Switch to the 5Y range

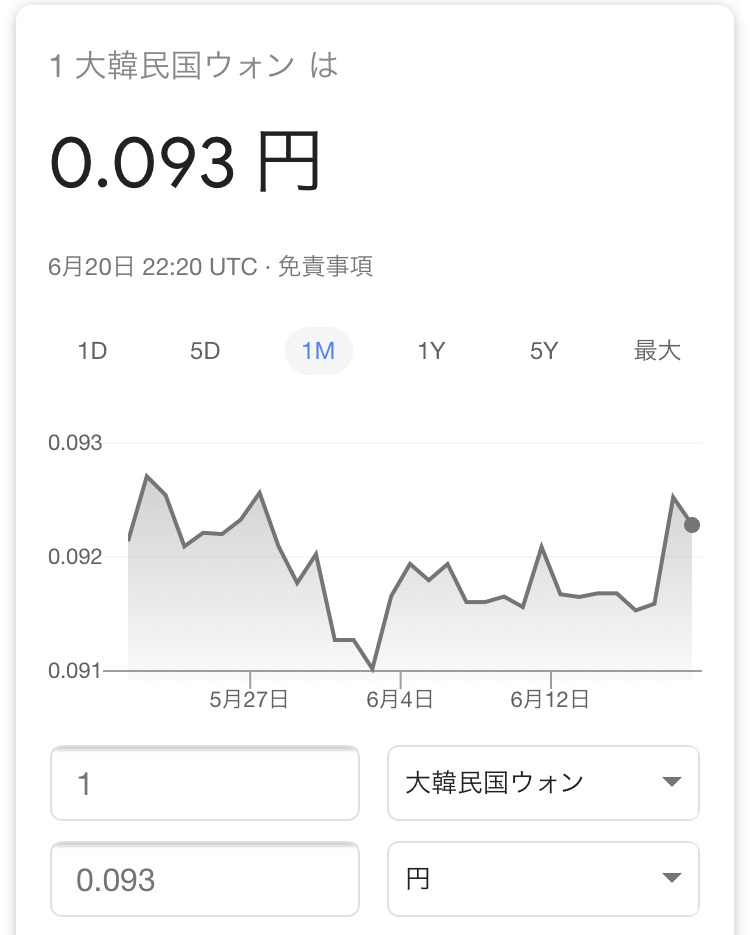click(x=544, y=351)
